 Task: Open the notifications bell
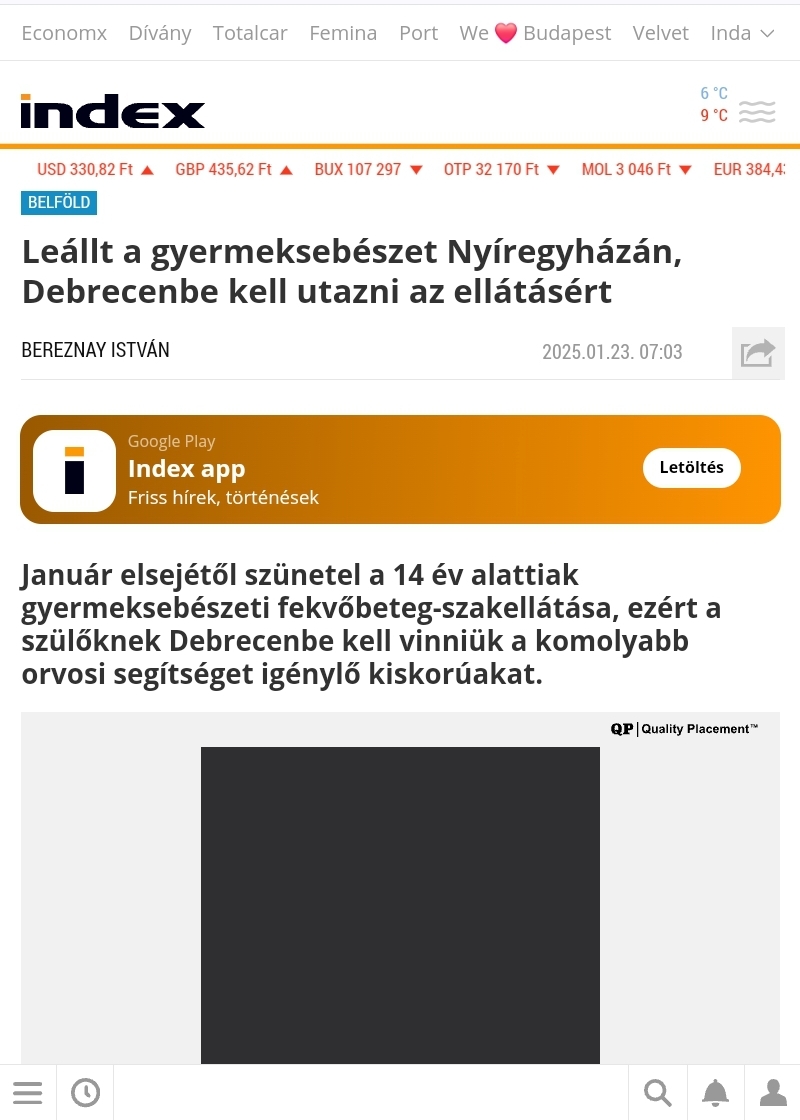715,1092
